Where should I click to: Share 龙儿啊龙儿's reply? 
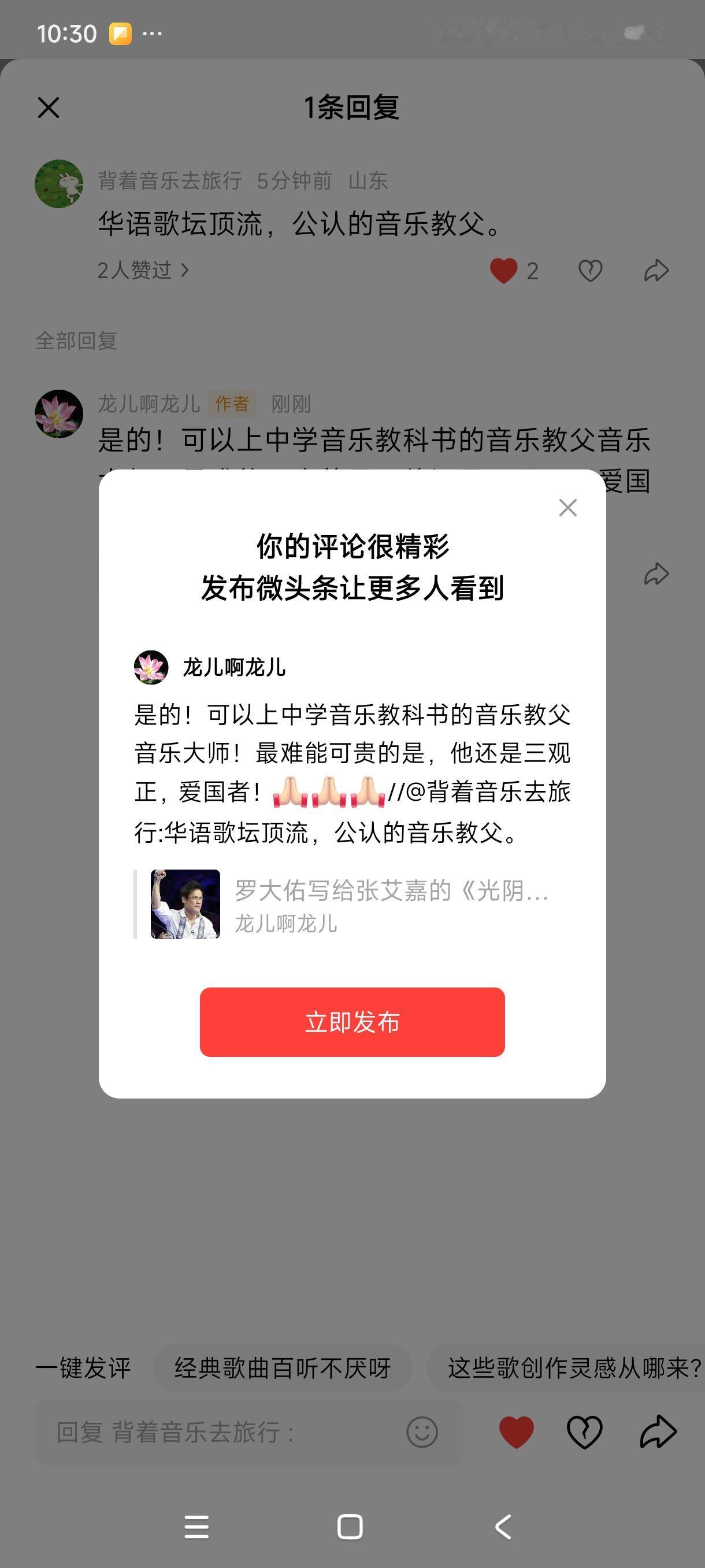click(656, 573)
